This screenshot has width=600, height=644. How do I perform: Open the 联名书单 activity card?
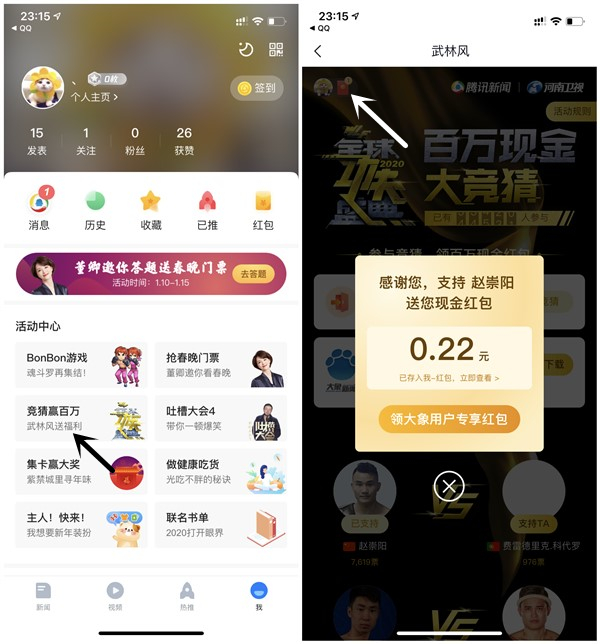pos(221,526)
